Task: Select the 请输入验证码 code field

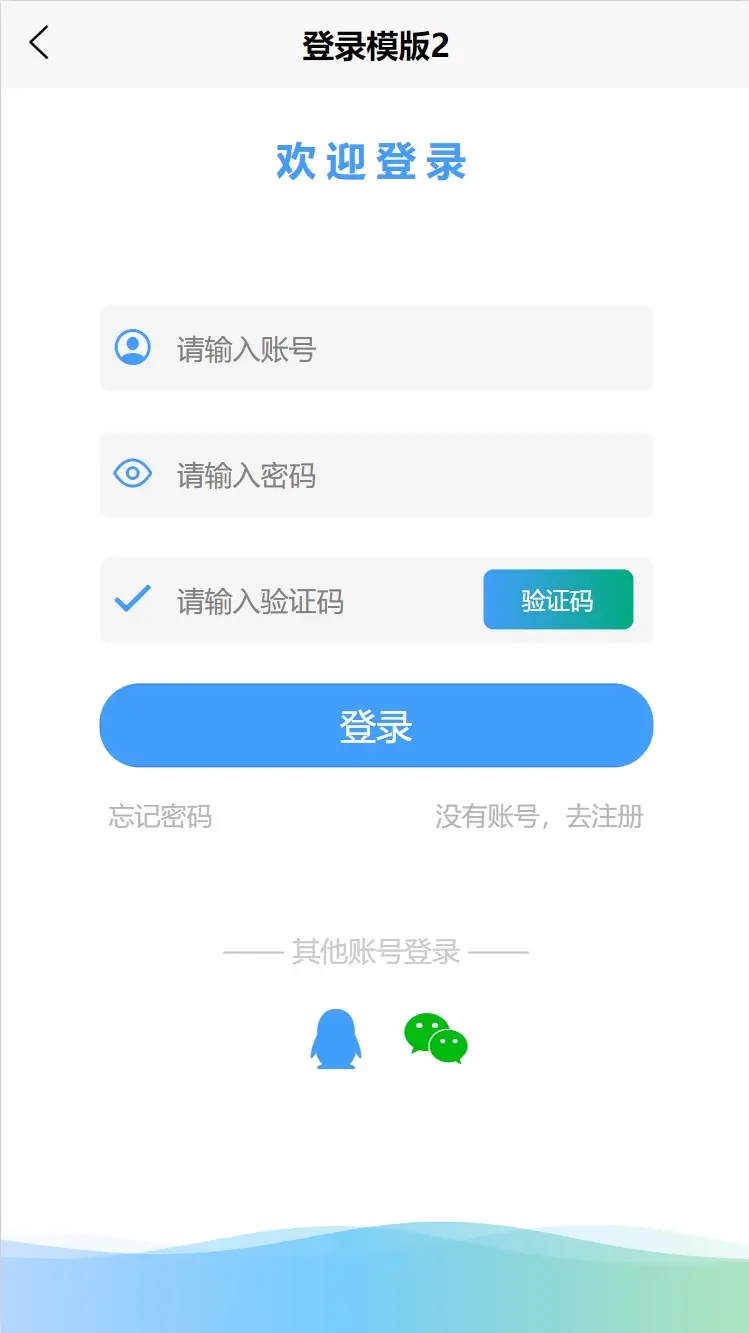Action: pyautogui.click(x=320, y=601)
